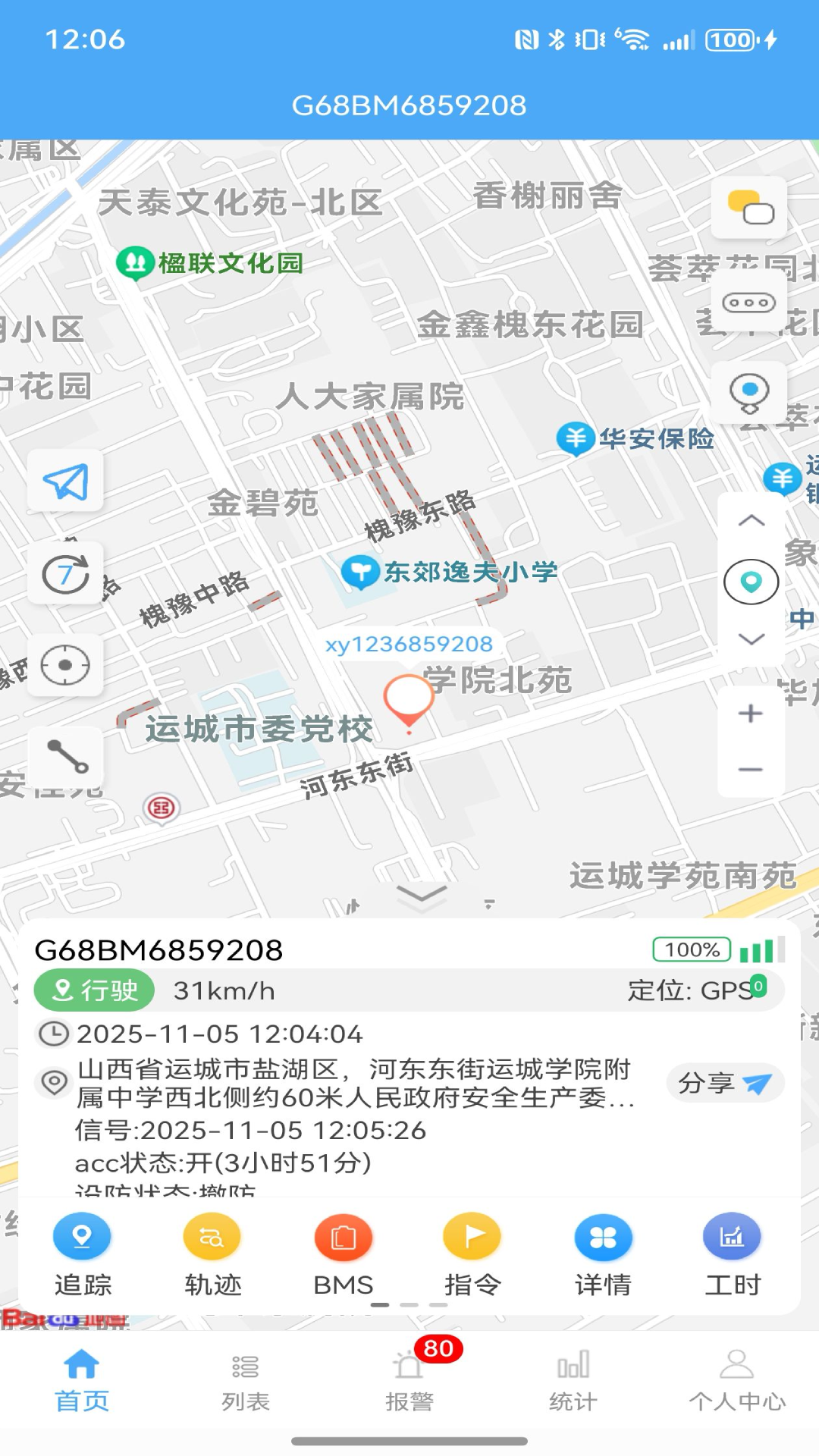Tap the 分享 share button
Image resolution: width=819 pixels, height=1456 pixels.
(x=724, y=1083)
